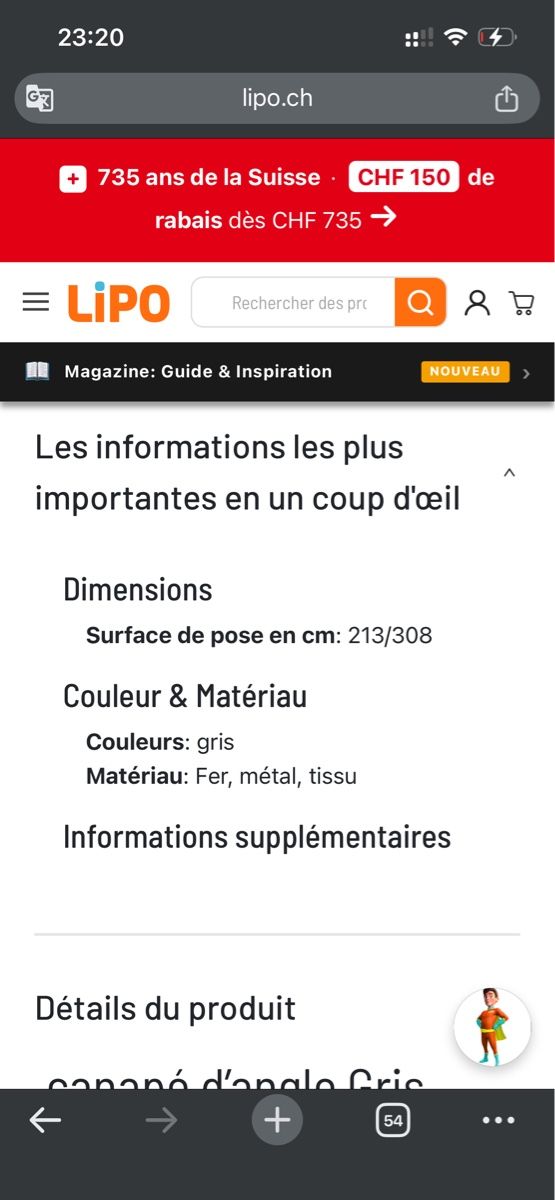Tap the lipo.ch address bar
The height and width of the screenshot is (1200, 555).
pos(277,98)
